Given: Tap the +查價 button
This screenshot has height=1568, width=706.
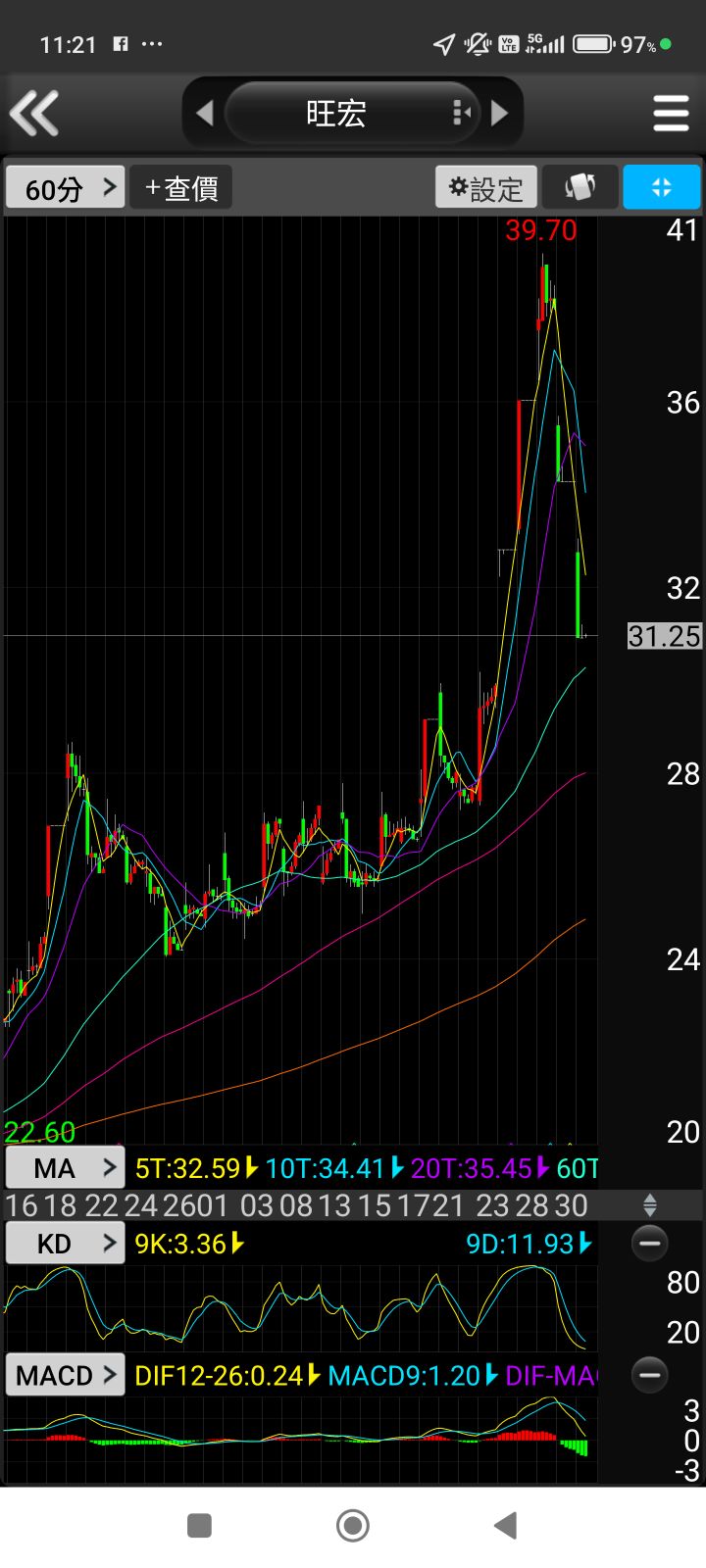Looking at the screenshot, I should click(181, 187).
